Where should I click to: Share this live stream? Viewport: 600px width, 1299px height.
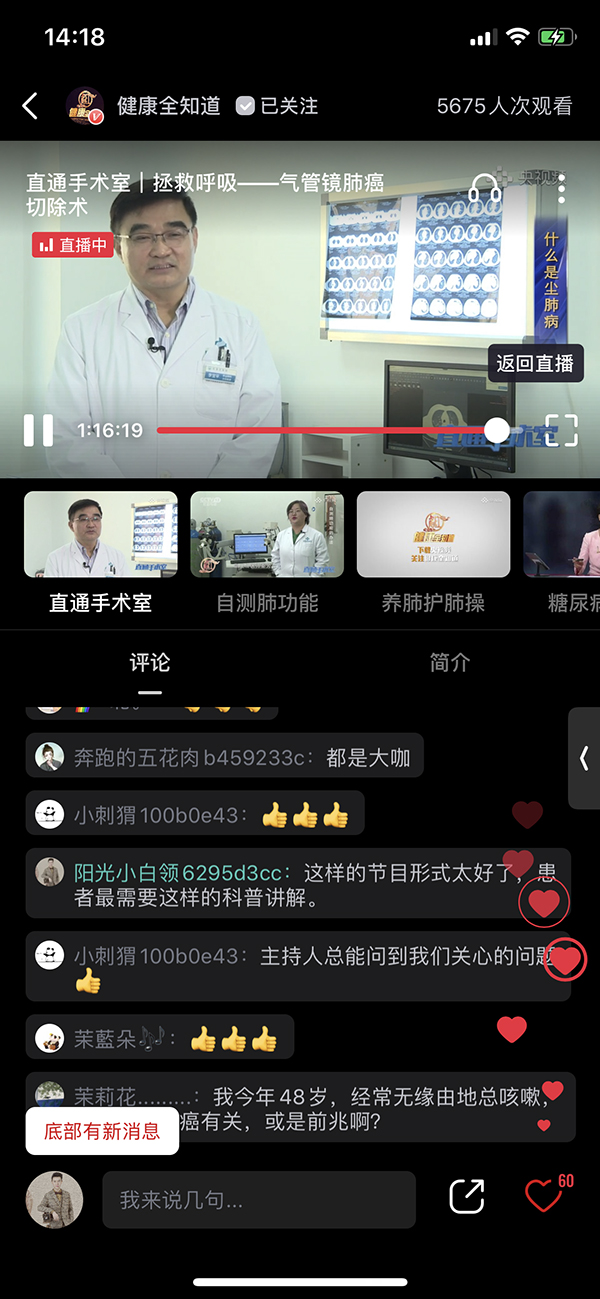pos(467,1197)
